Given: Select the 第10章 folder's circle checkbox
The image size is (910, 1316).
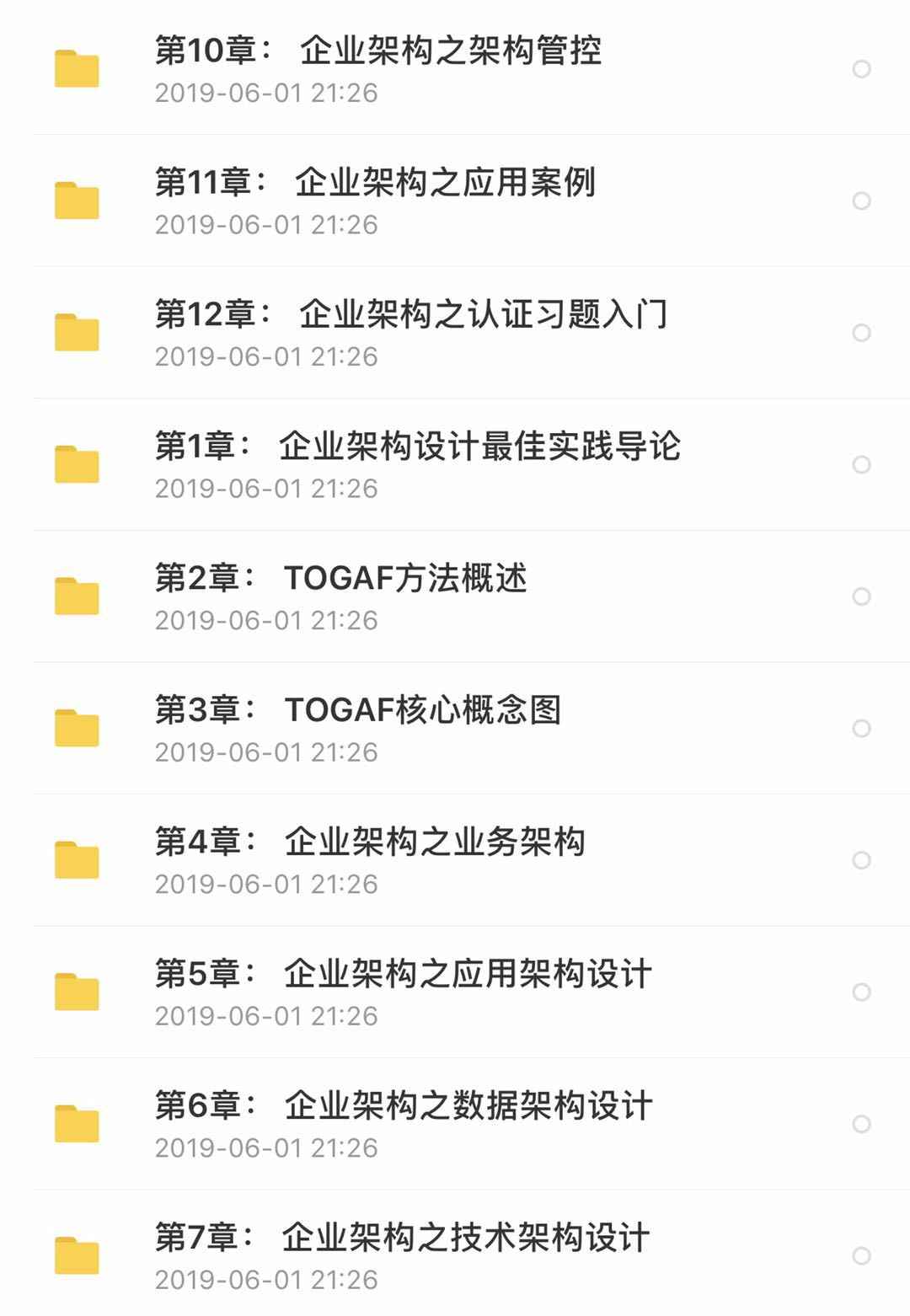Looking at the screenshot, I should coord(861,69).
